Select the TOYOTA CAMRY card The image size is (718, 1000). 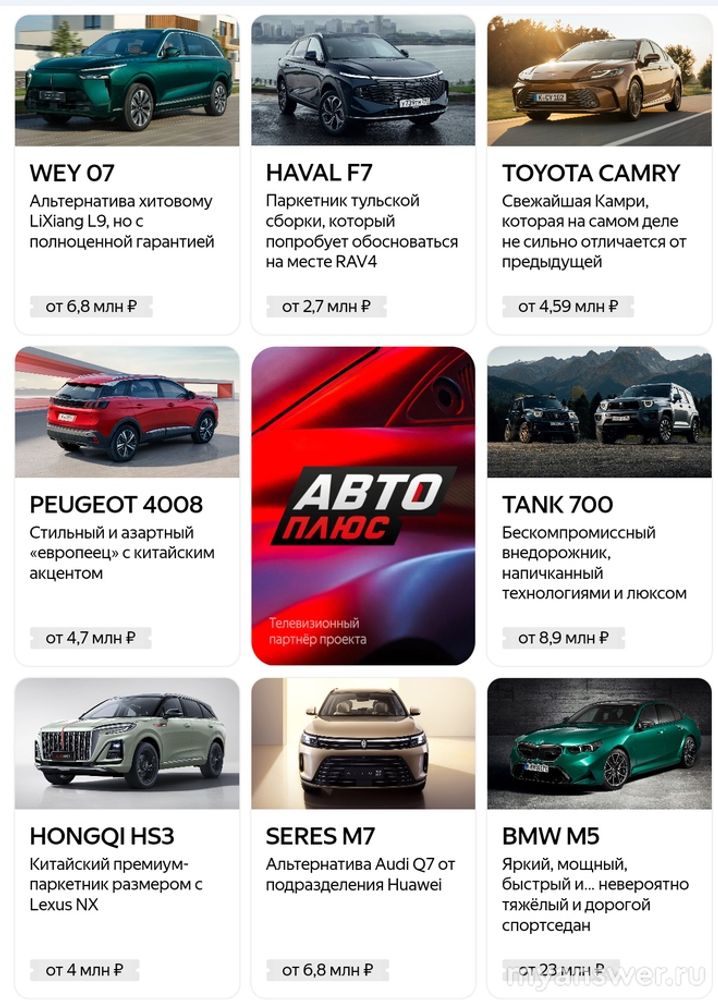(x=599, y=174)
